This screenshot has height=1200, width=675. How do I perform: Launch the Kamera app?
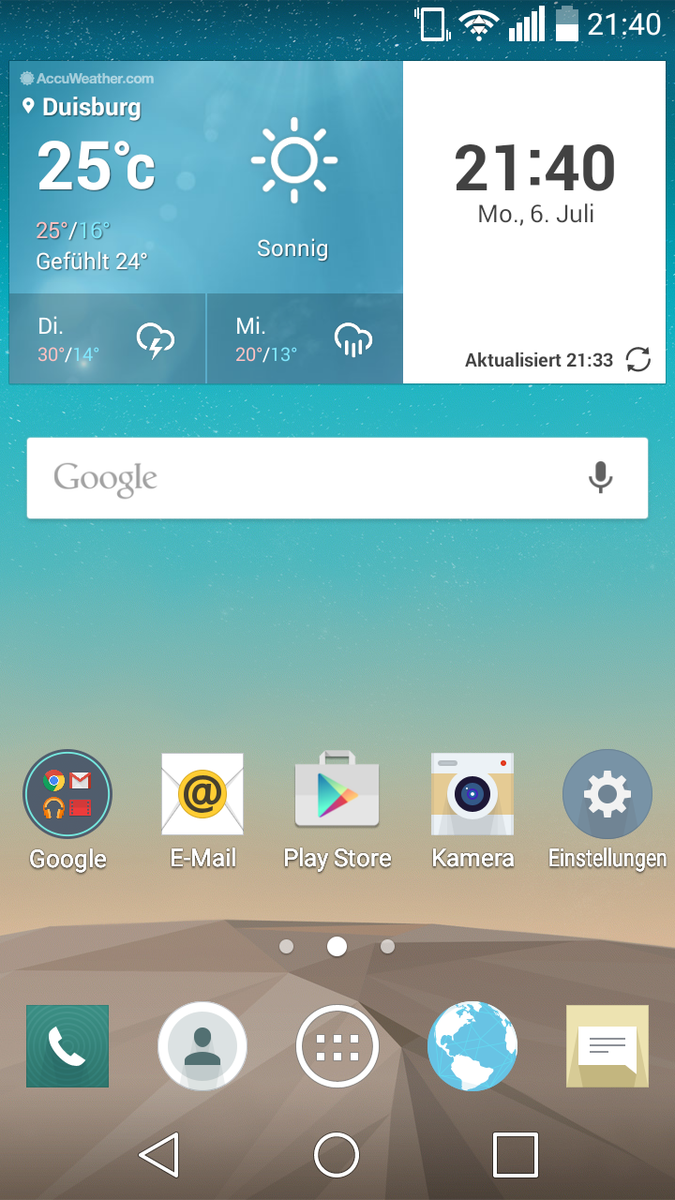(472, 795)
